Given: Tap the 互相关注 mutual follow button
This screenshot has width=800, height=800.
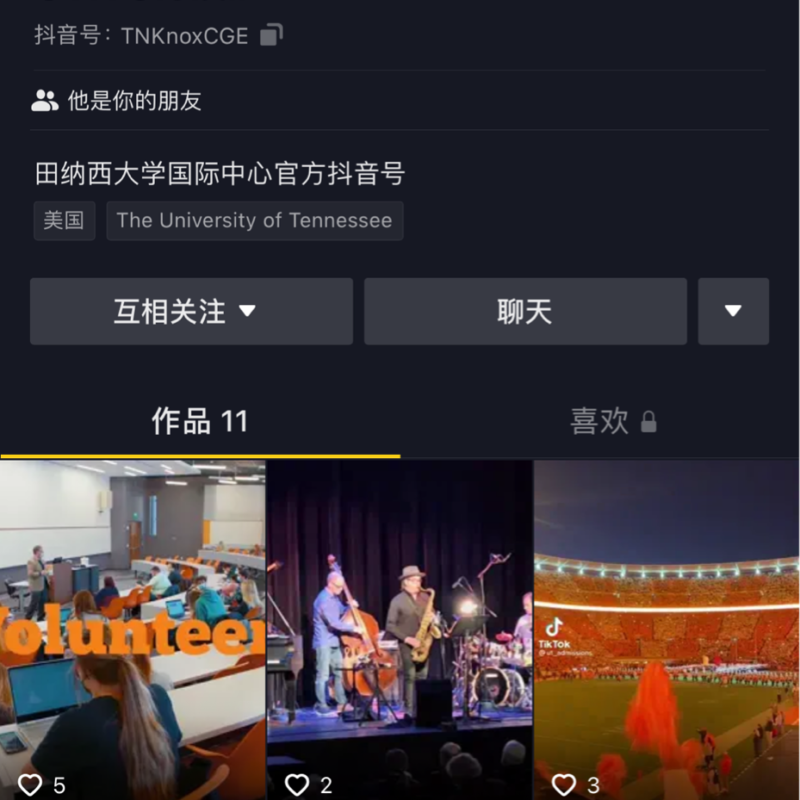Looking at the screenshot, I should click(x=191, y=311).
